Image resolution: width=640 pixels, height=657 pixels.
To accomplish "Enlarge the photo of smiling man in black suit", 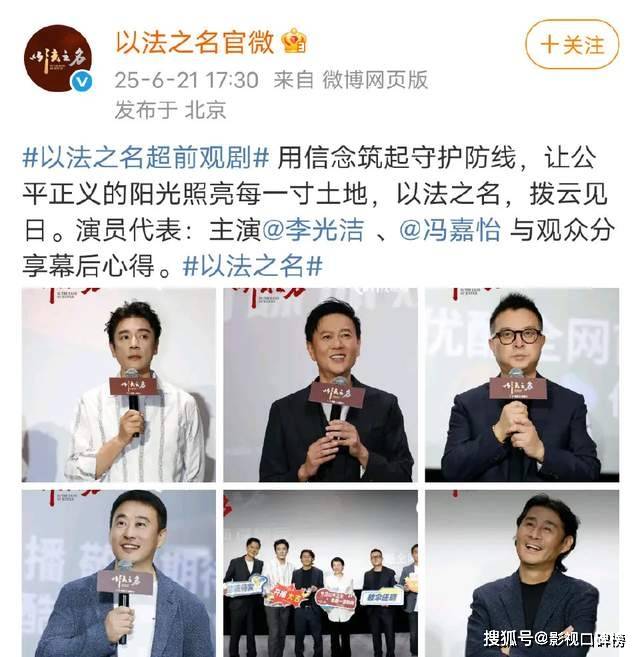I will 320,384.
